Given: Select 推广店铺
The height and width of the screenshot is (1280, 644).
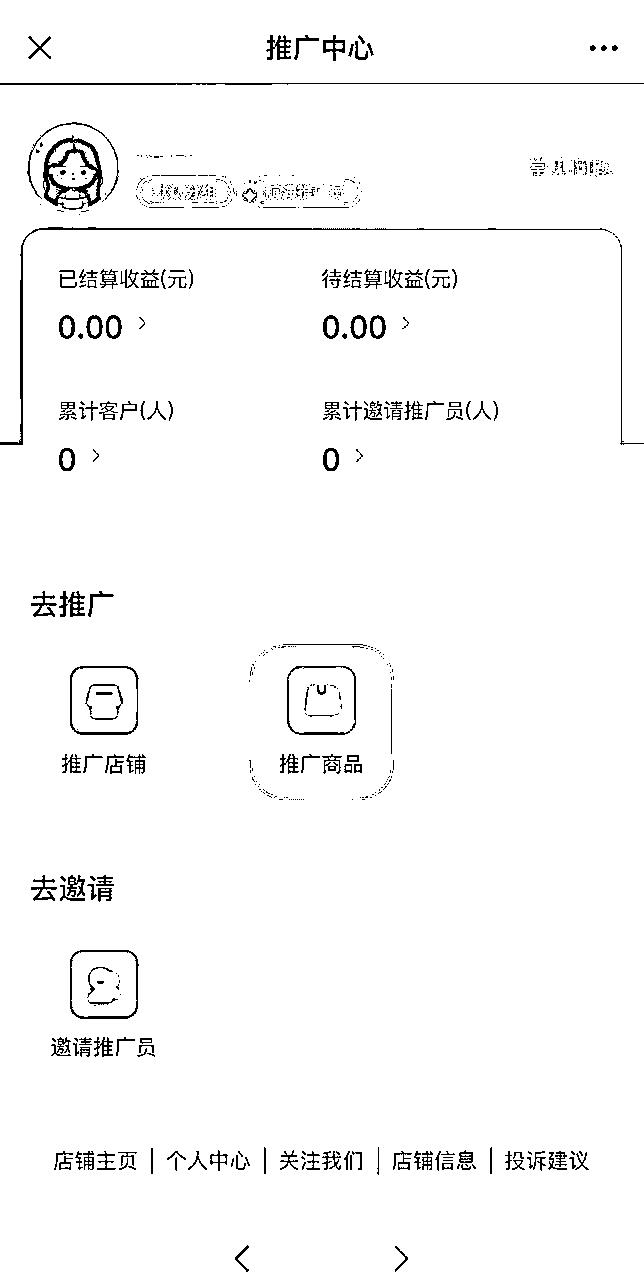Looking at the screenshot, I should (x=104, y=720).
